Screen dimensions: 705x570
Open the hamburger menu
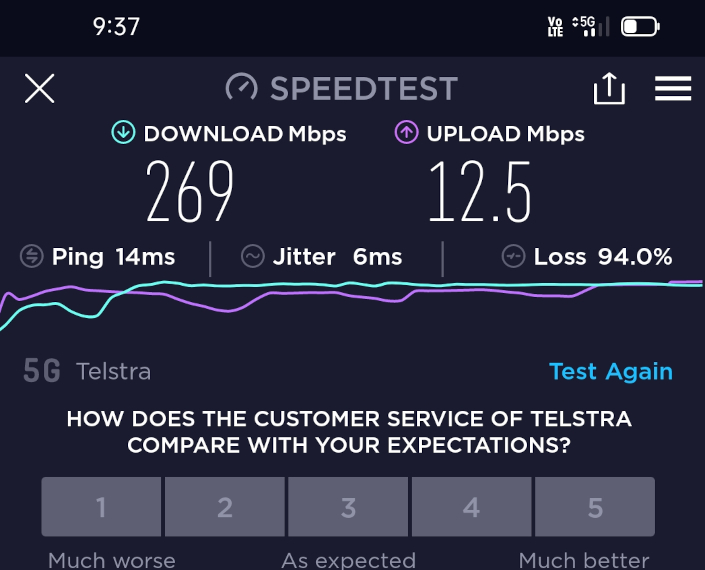673,89
